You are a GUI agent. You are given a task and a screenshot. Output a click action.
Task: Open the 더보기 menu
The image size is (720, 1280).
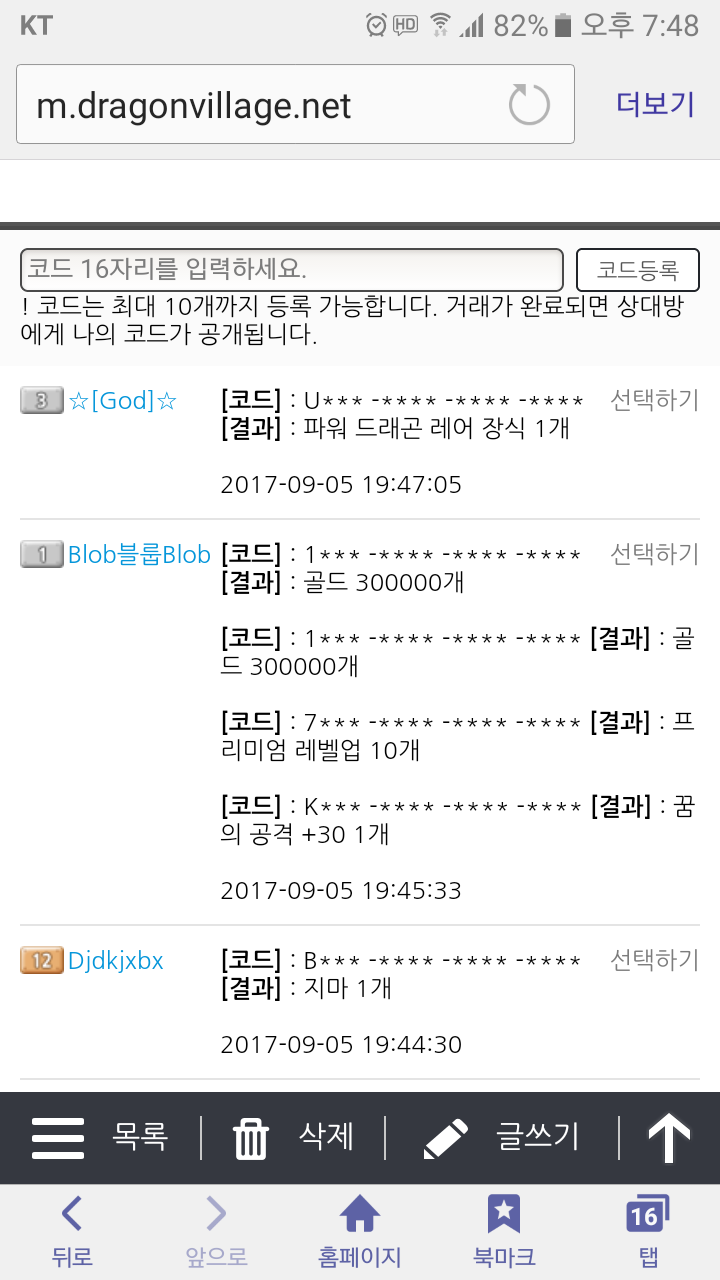(x=655, y=104)
